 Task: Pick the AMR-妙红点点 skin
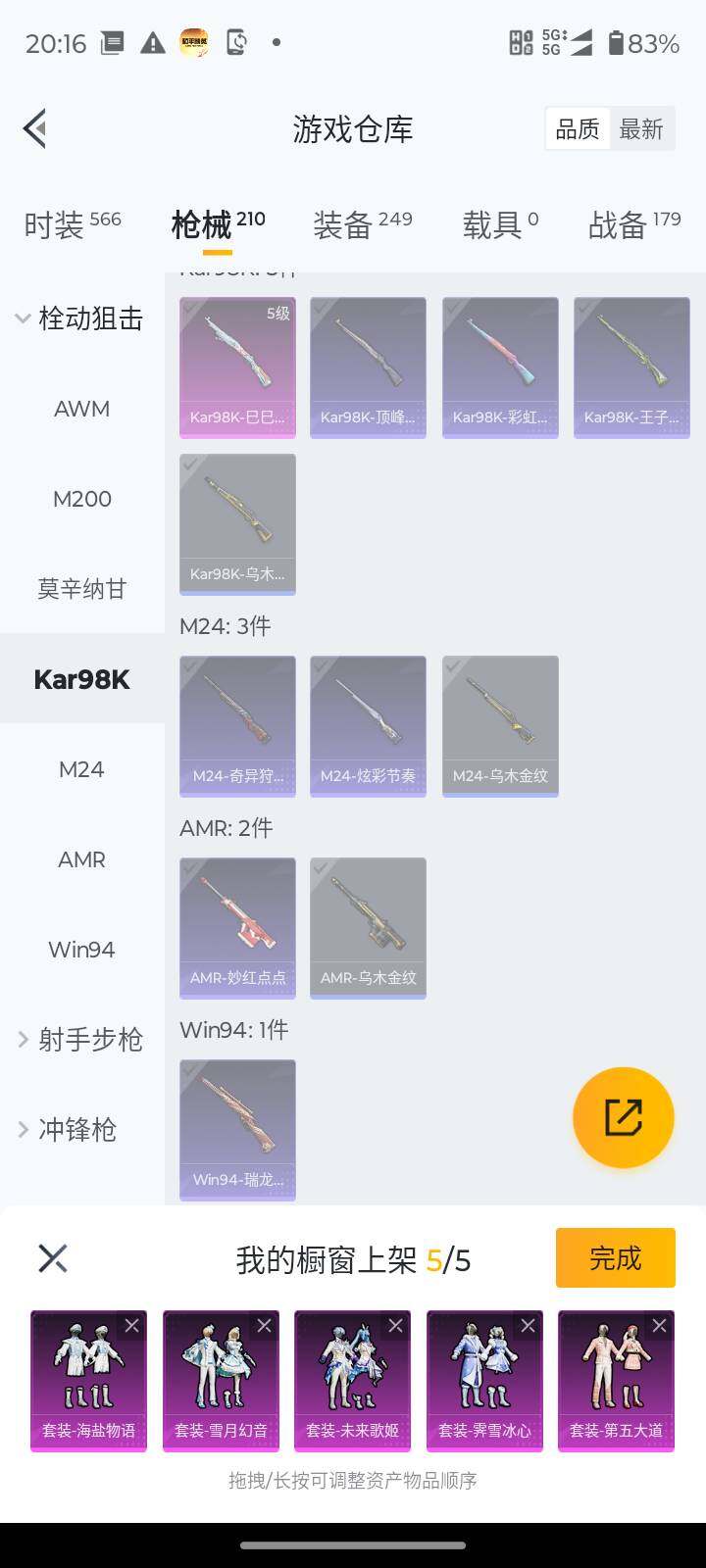pyautogui.click(x=237, y=928)
